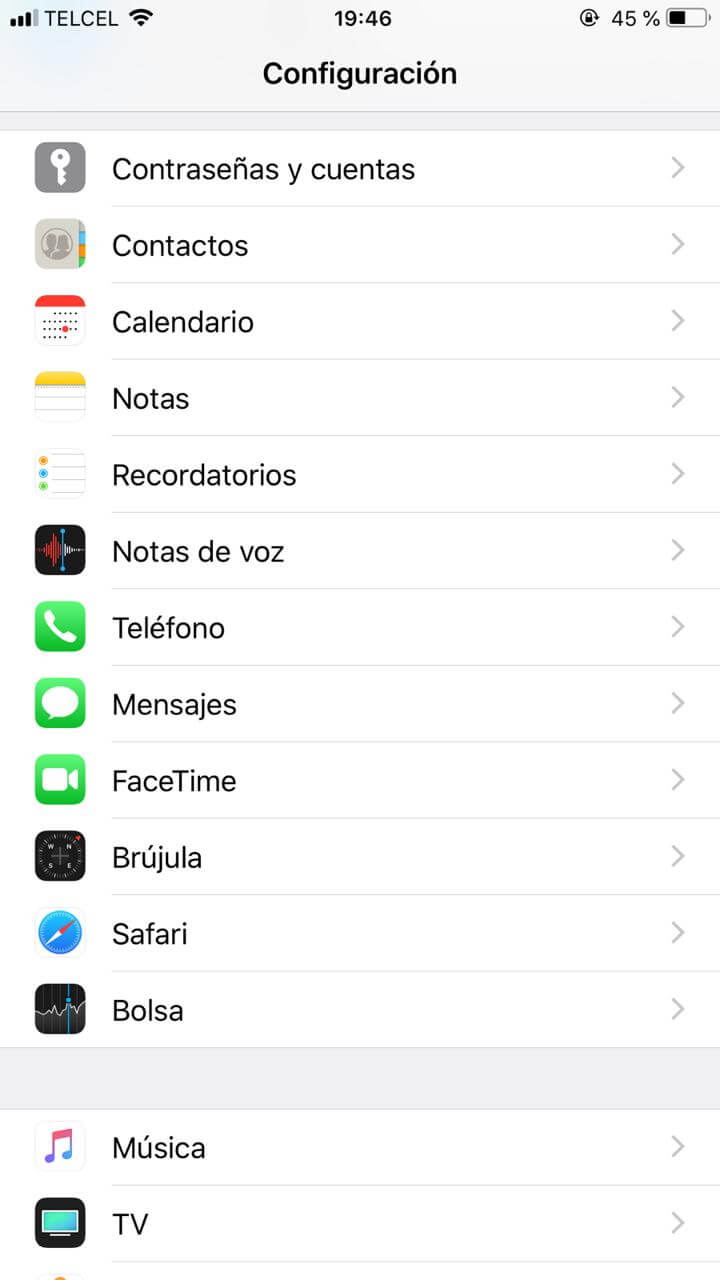Tap the Teléfono settings row
The width and height of the screenshot is (720, 1280).
[360, 627]
